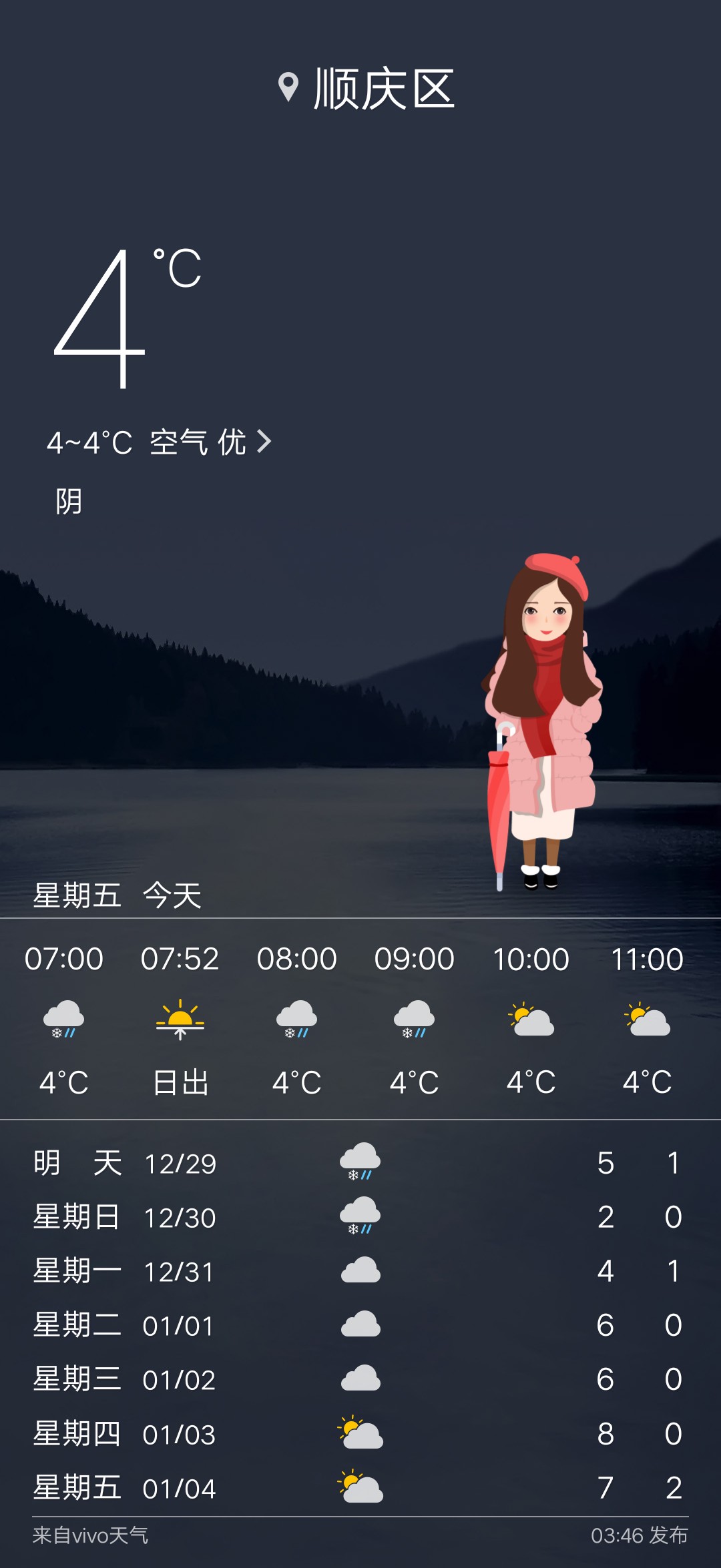
Task: Tap the sleet icon for 明天 12/29
Action: (x=360, y=1160)
